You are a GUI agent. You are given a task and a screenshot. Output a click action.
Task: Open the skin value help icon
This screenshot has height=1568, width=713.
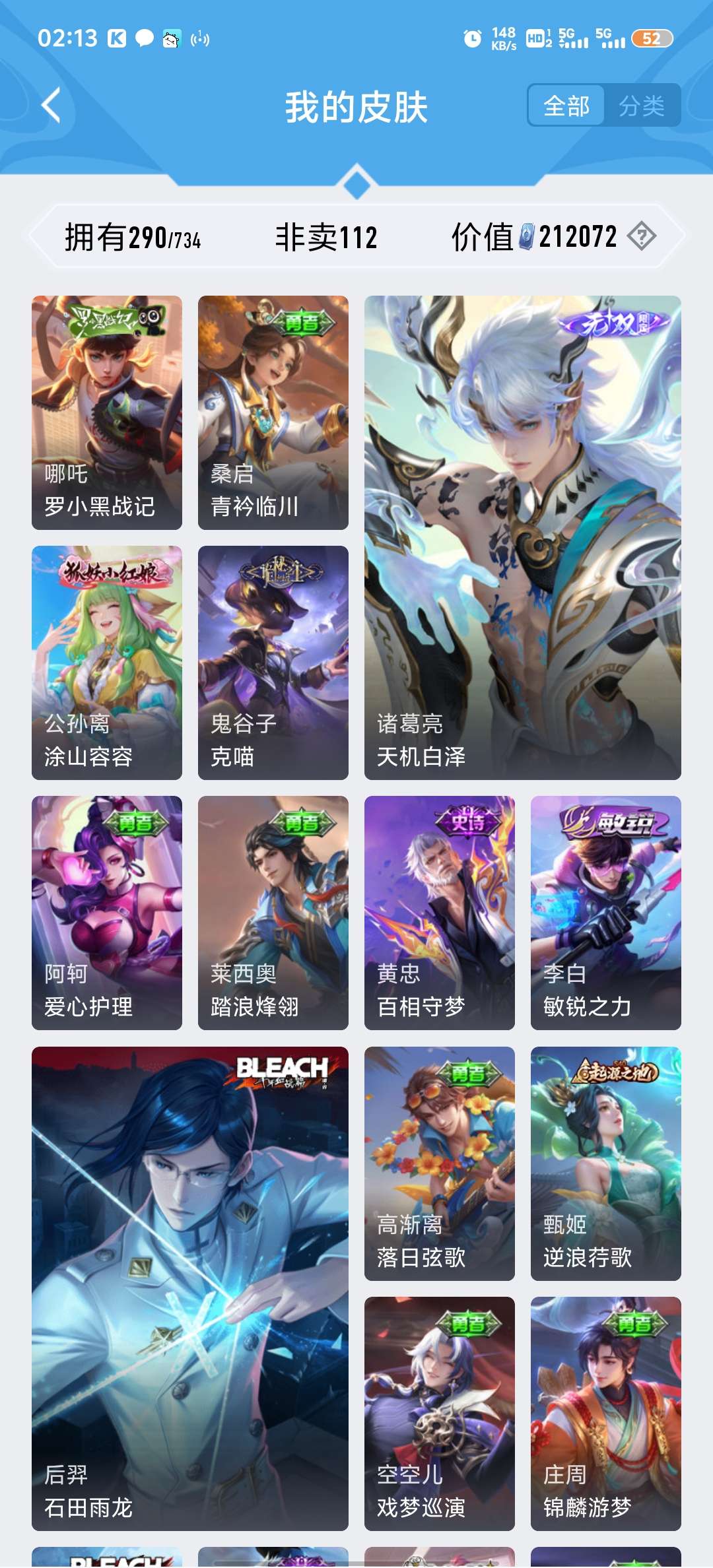tap(641, 236)
